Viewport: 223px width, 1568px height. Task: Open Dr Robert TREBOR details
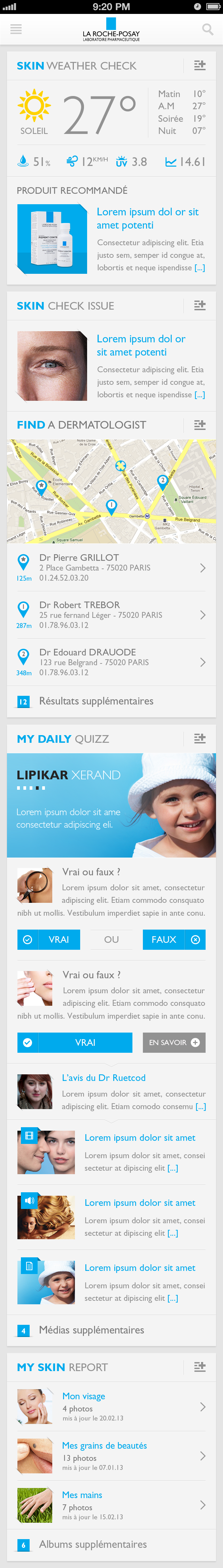[x=111, y=615]
